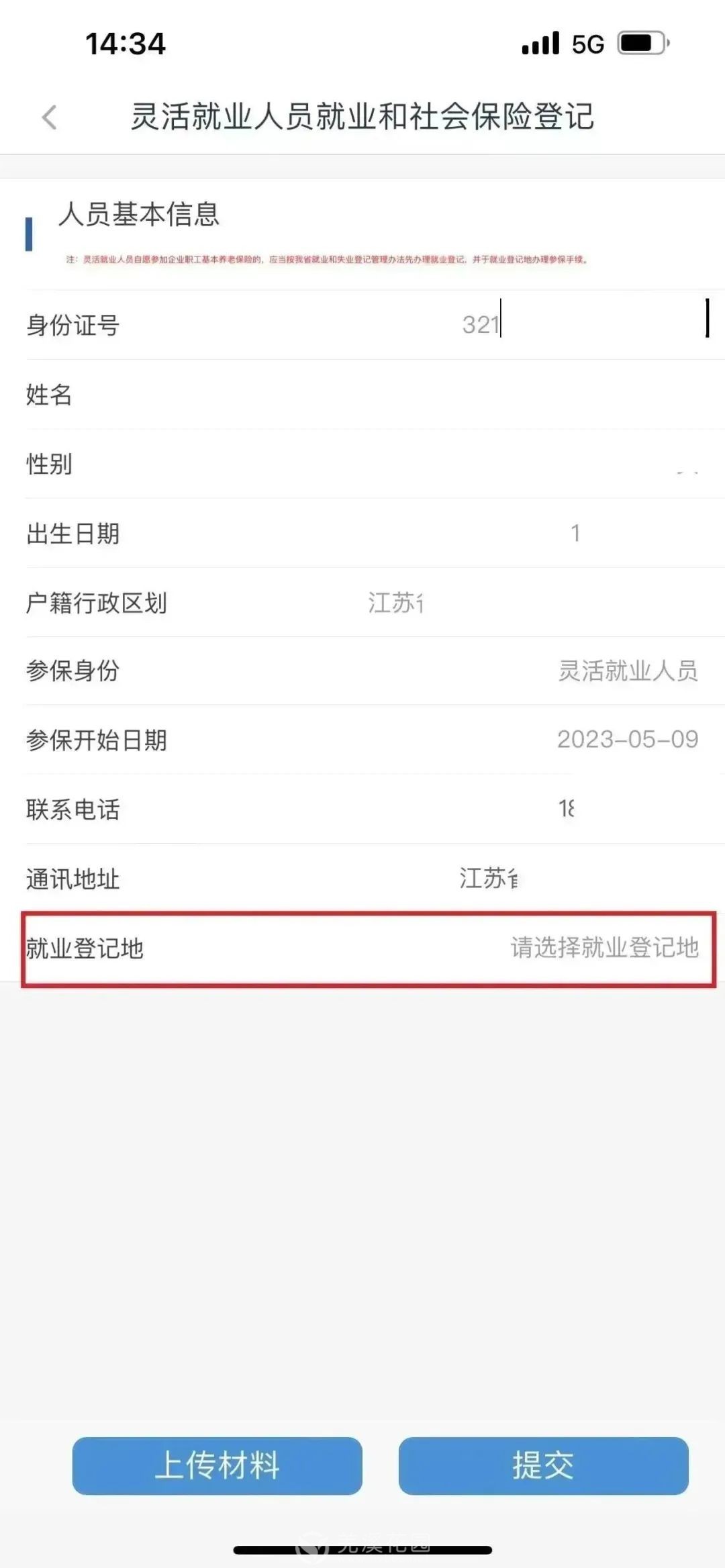
Task: Tap the 上传材料 button
Action: coord(217,1465)
